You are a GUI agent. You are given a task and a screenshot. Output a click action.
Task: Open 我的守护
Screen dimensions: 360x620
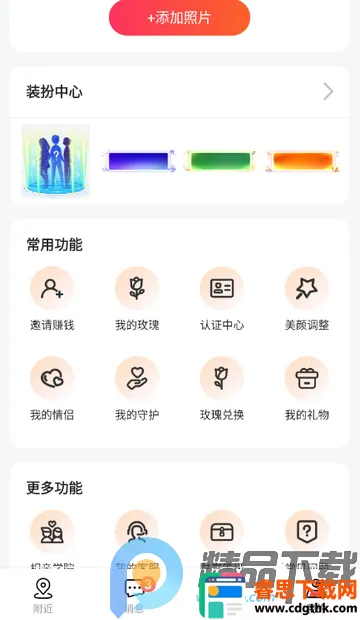[137, 389]
